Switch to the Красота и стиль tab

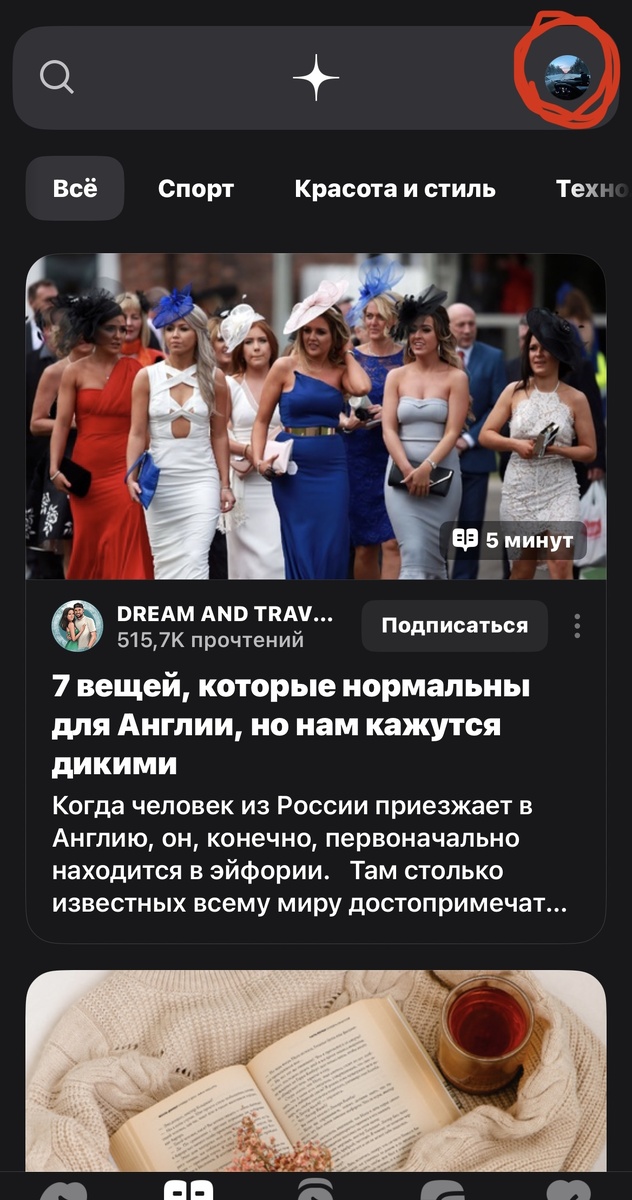pos(395,188)
